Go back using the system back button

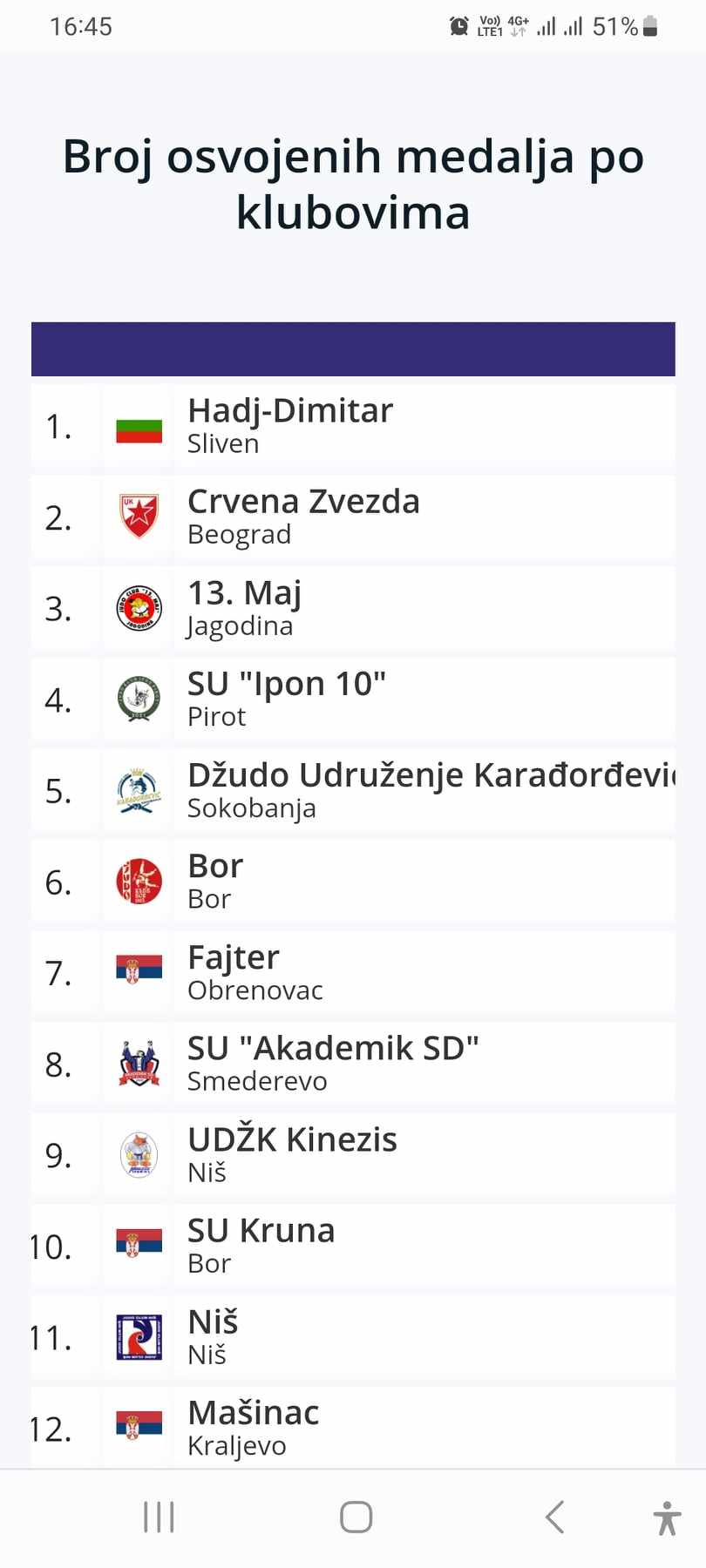554,1517
